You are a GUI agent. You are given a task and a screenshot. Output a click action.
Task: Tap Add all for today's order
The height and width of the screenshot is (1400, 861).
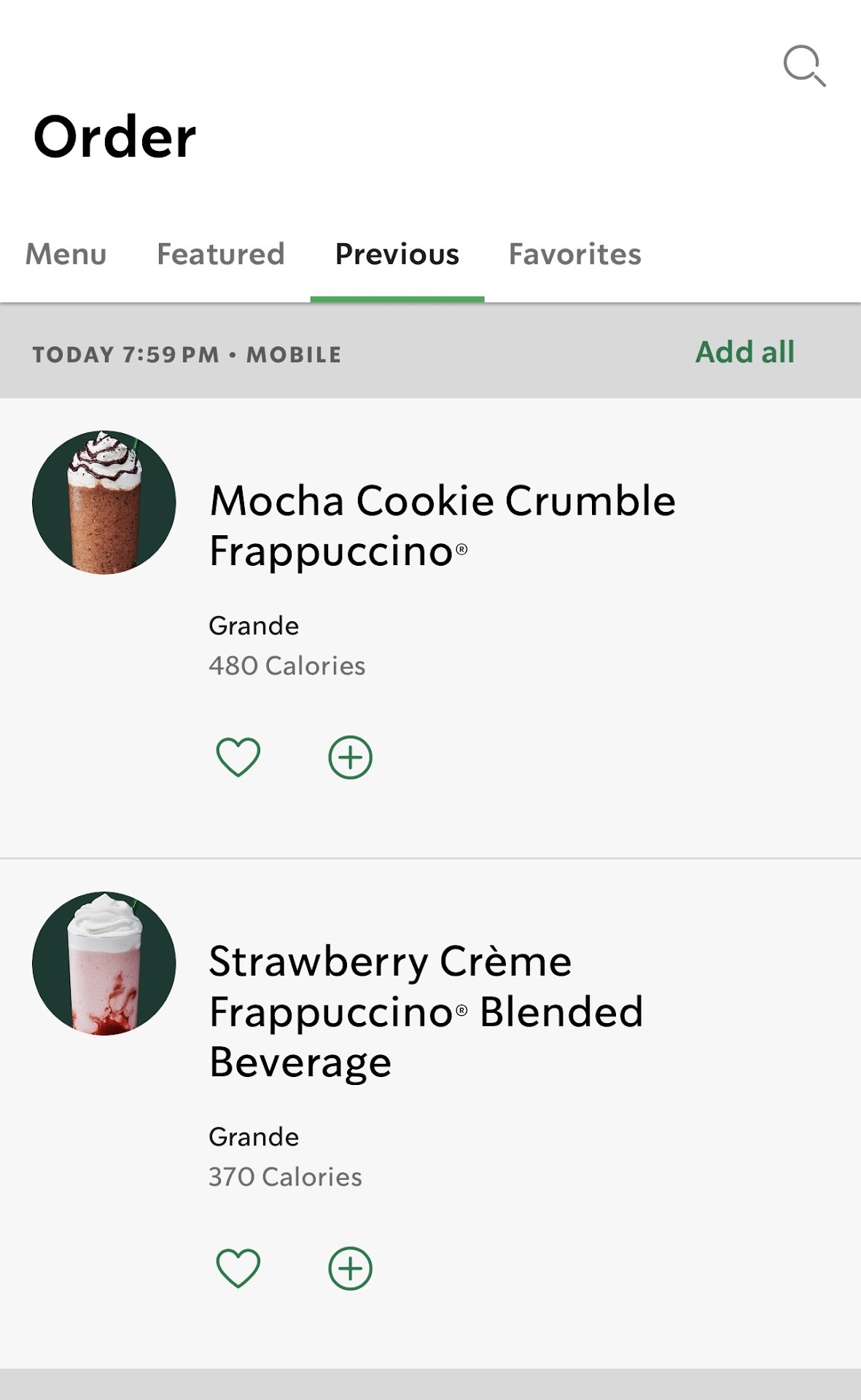point(744,352)
